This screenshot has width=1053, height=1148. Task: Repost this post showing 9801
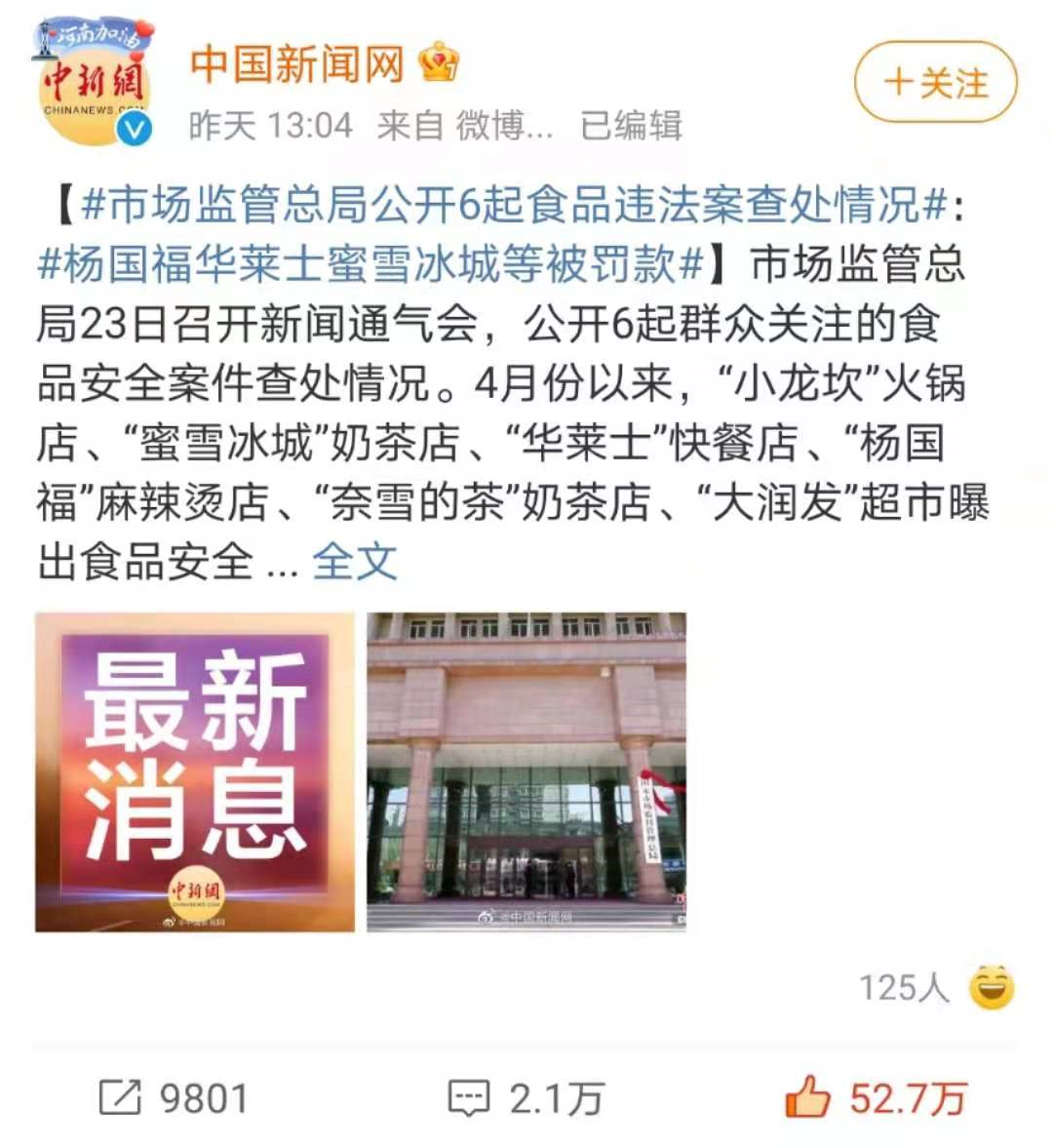pos(174,1098)
